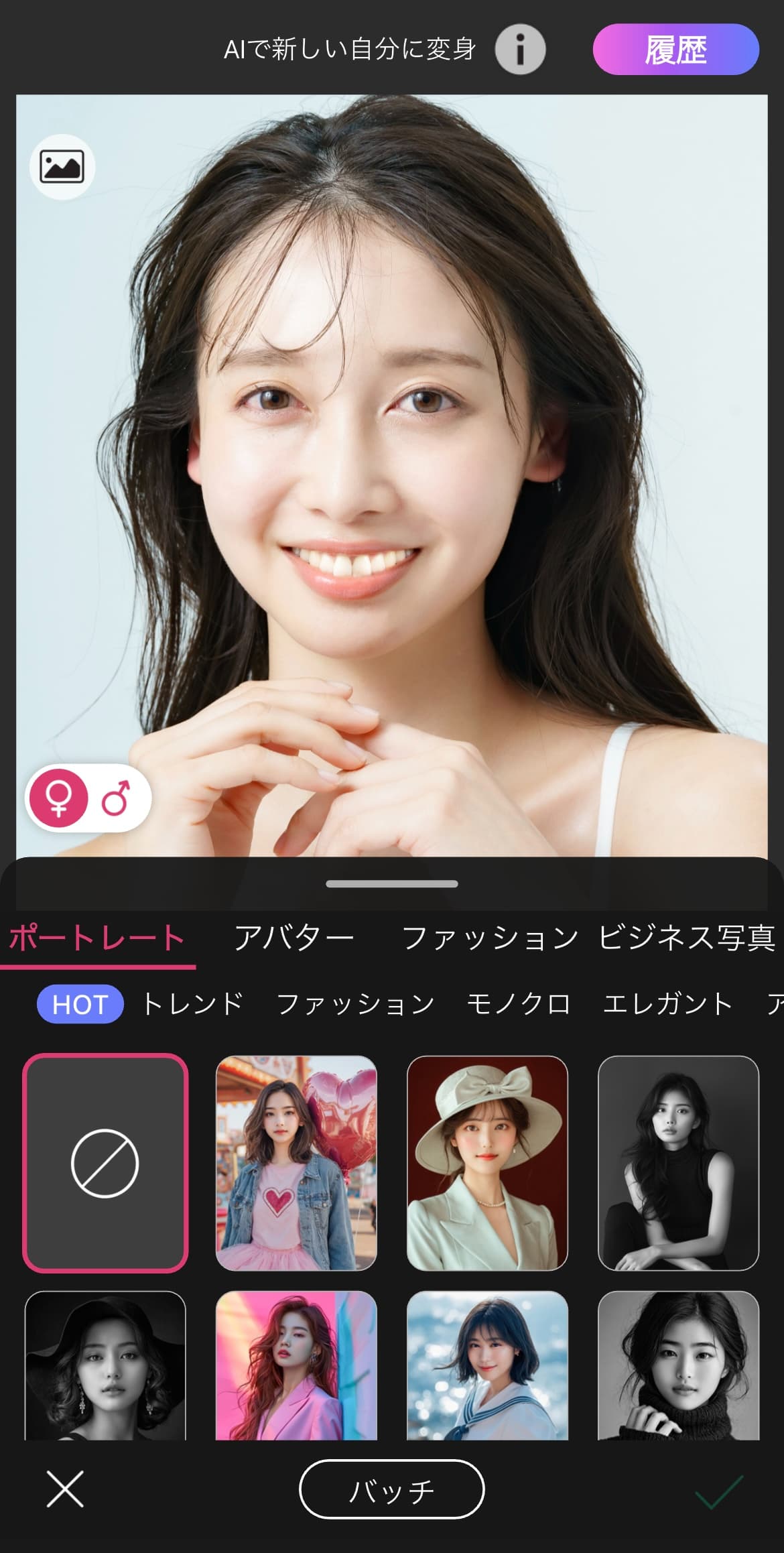Viewport: 784px width, 1553px height.
Task: Close the editor with the X
Action: pyautogui.click(x=65, y=1489)
